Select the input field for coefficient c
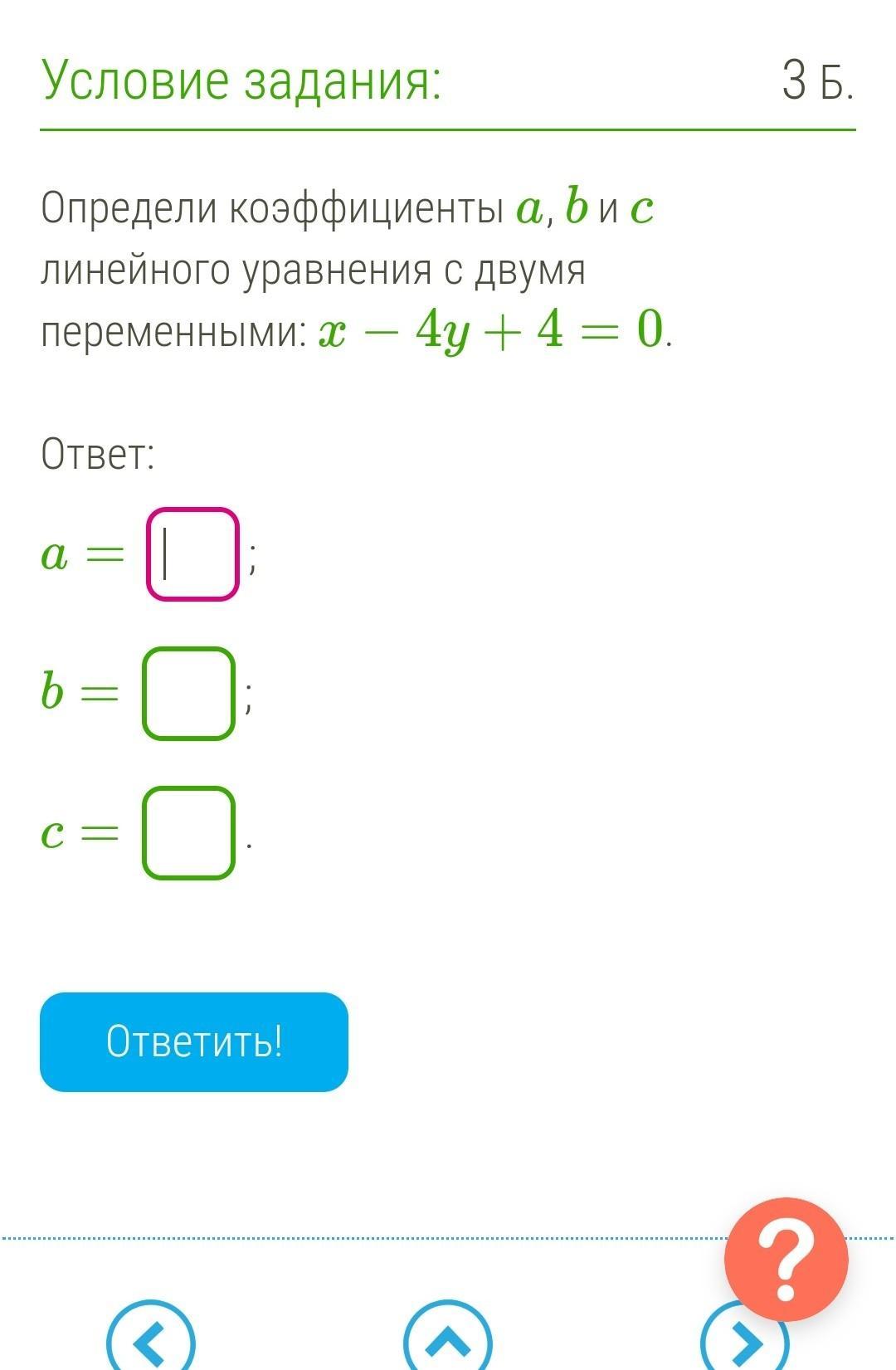Image resolution: width=896 pixels, height=1370 pixels. 189,832
